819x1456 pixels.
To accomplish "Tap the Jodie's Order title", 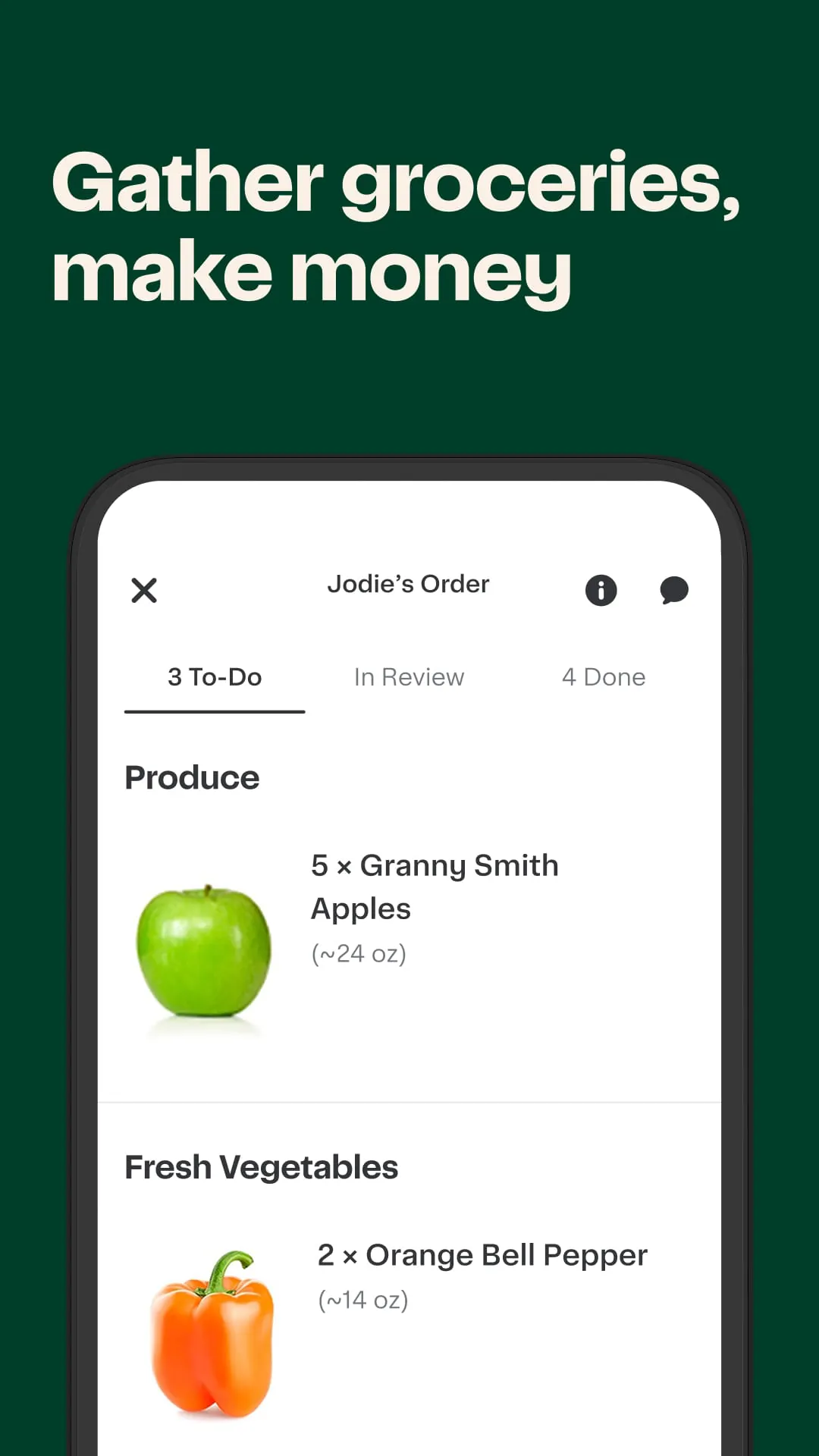I will click(409, 584).
